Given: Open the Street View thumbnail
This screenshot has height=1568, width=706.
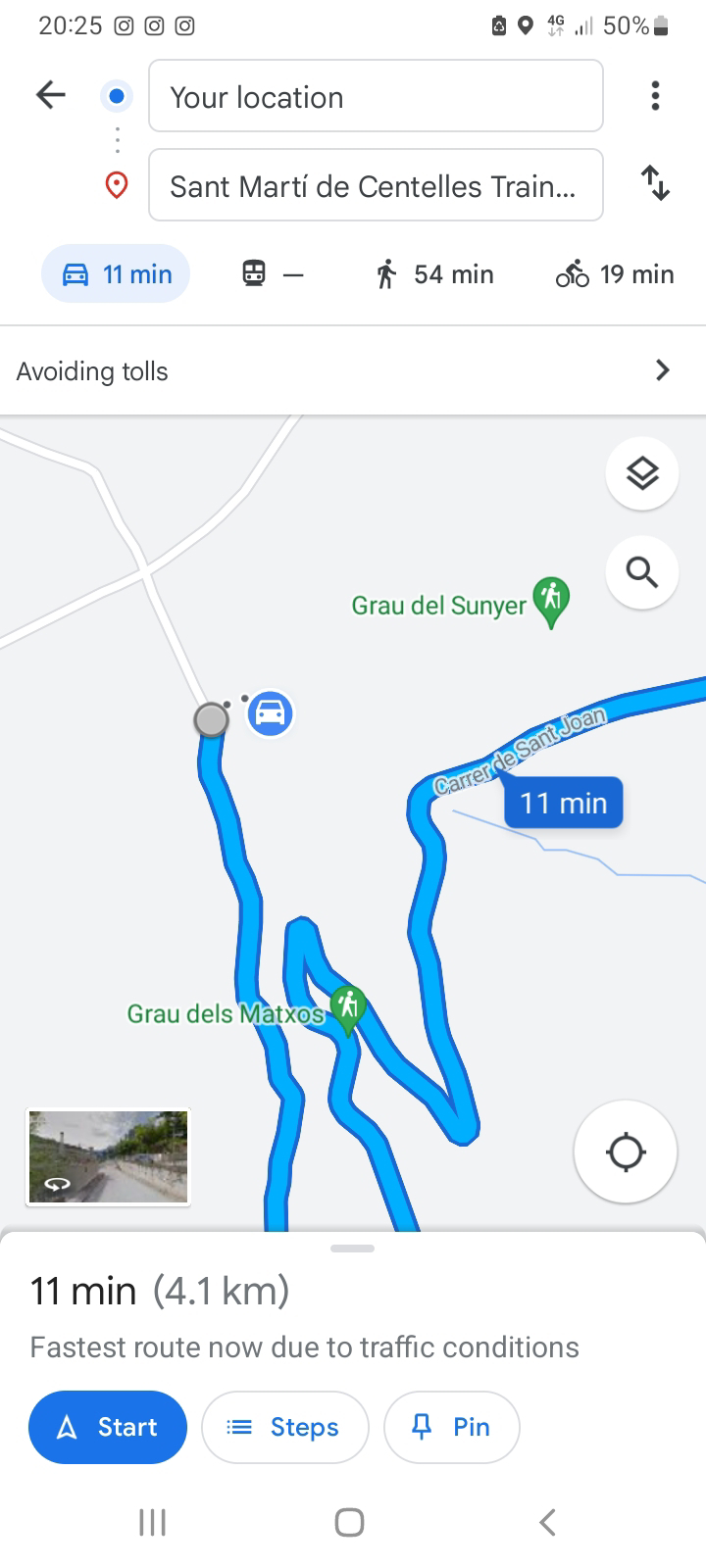Looking at the screenshot, I should click(108, 1156).
